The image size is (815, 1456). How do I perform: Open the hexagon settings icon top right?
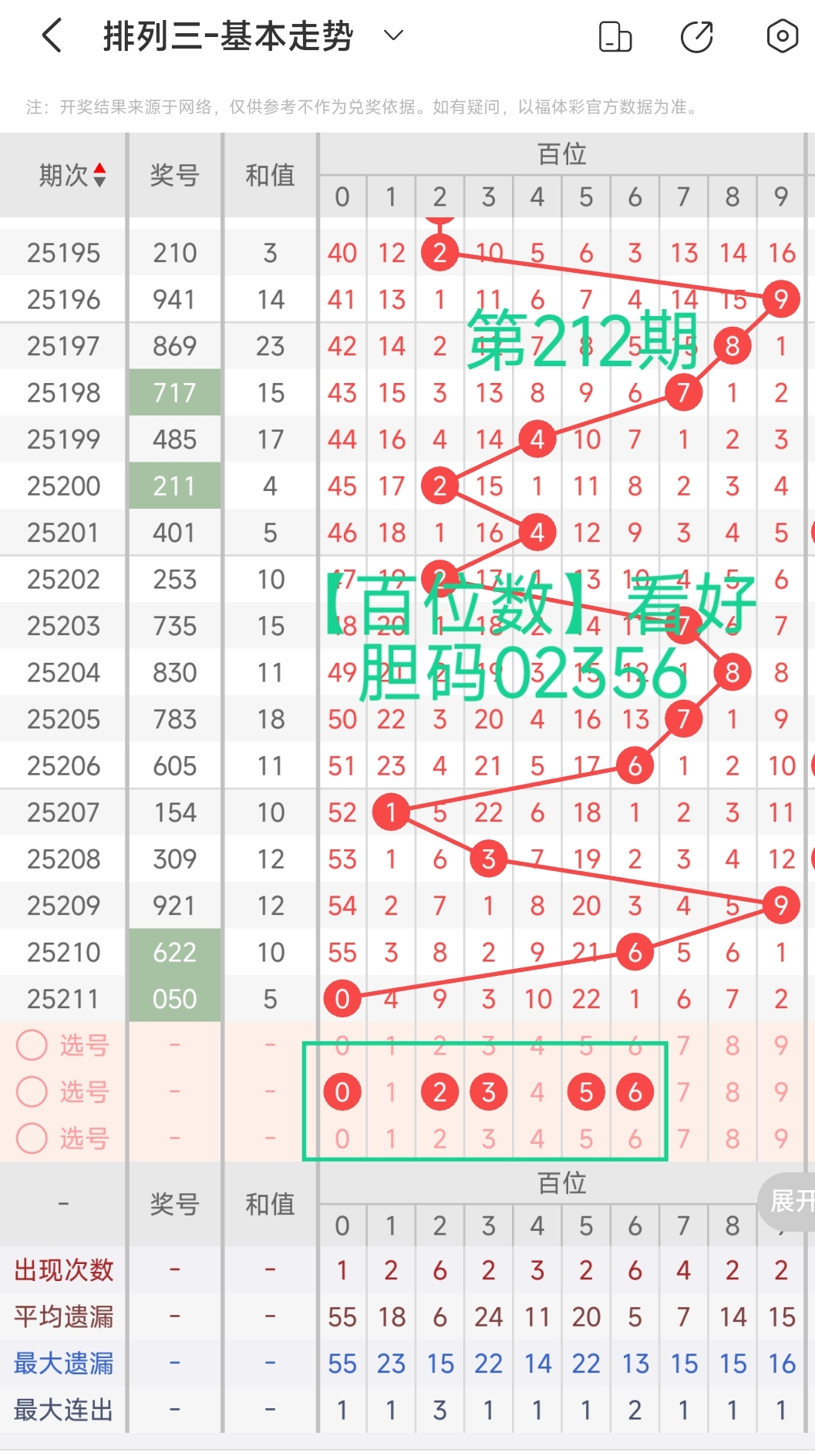pos(781,35)
